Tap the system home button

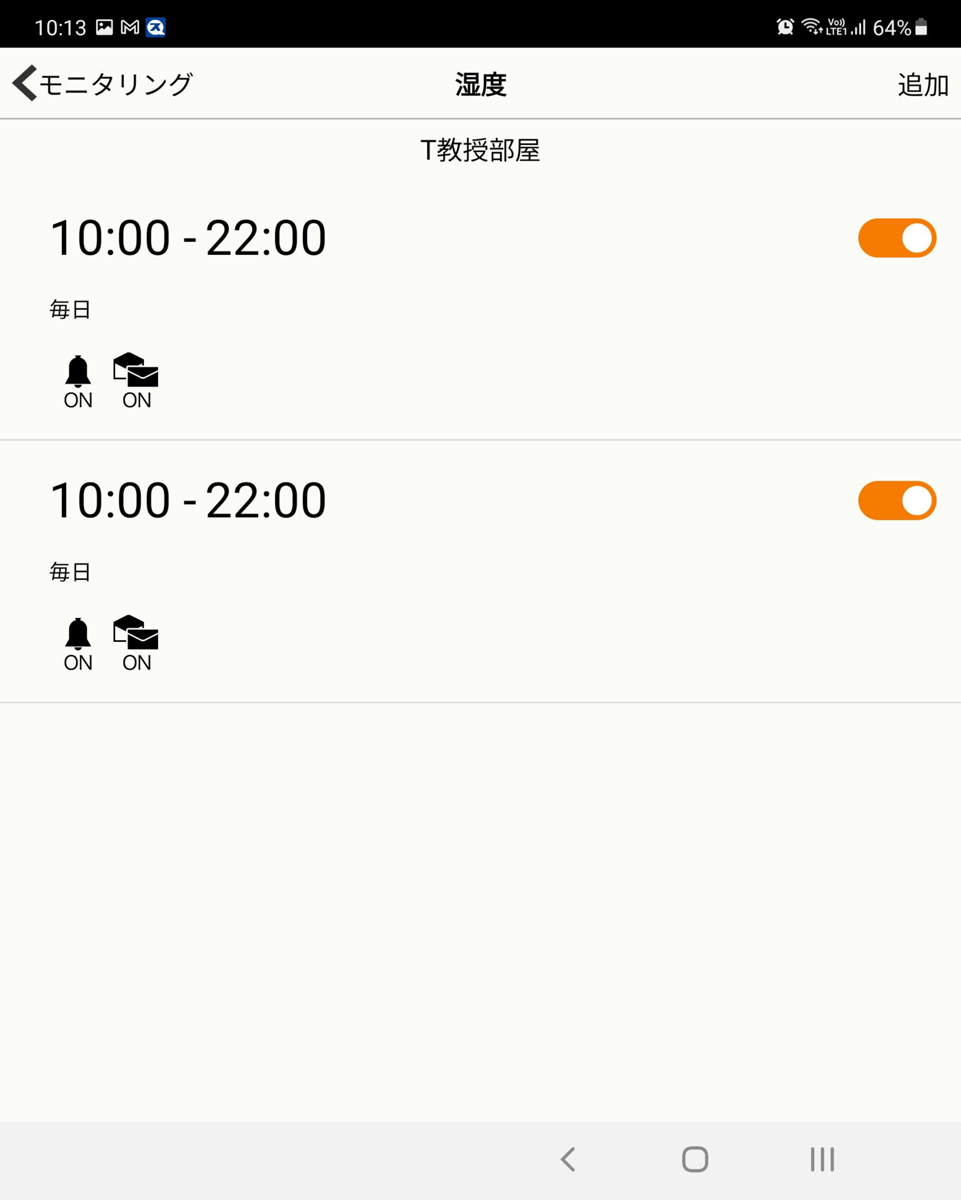pos(695,1159)
